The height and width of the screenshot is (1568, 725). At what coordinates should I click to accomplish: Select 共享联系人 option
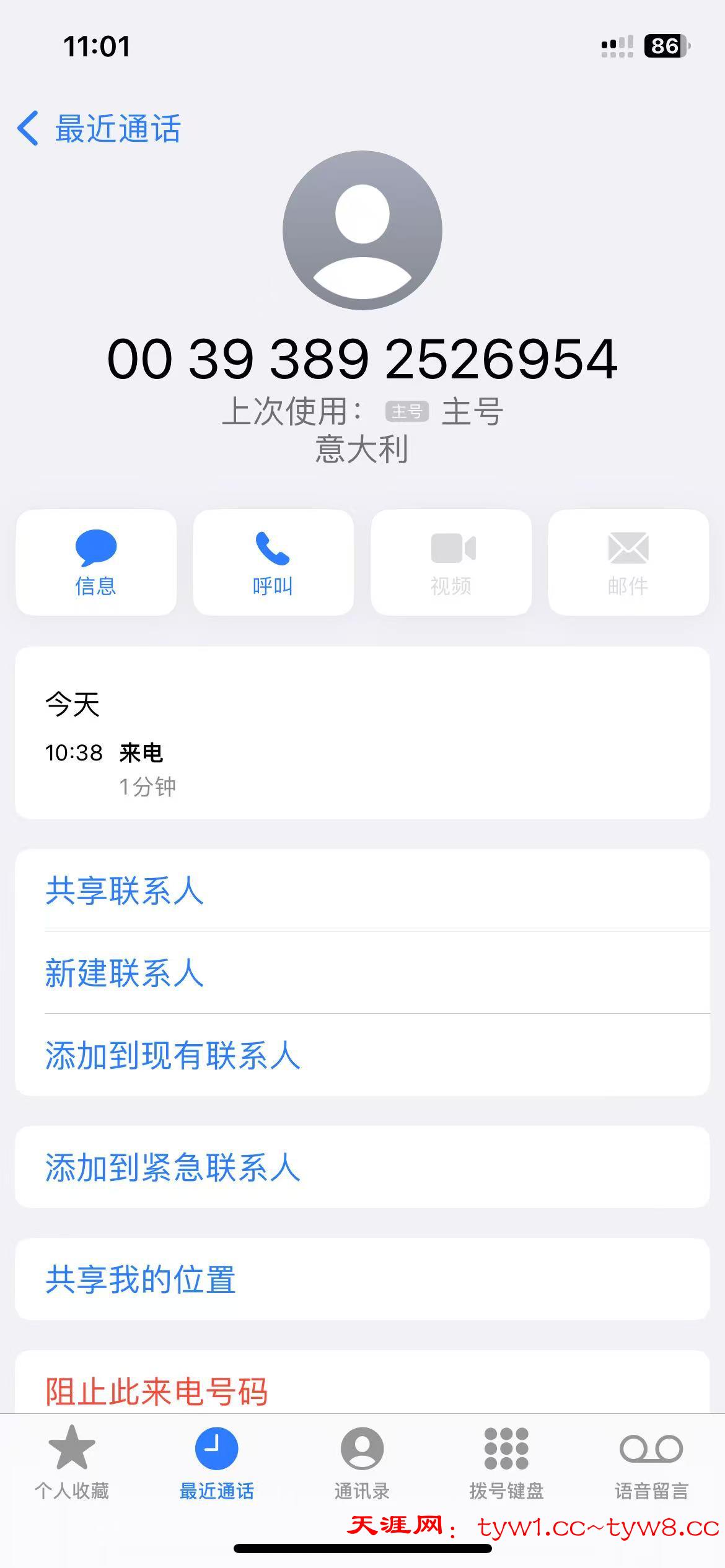click(124, 891)
